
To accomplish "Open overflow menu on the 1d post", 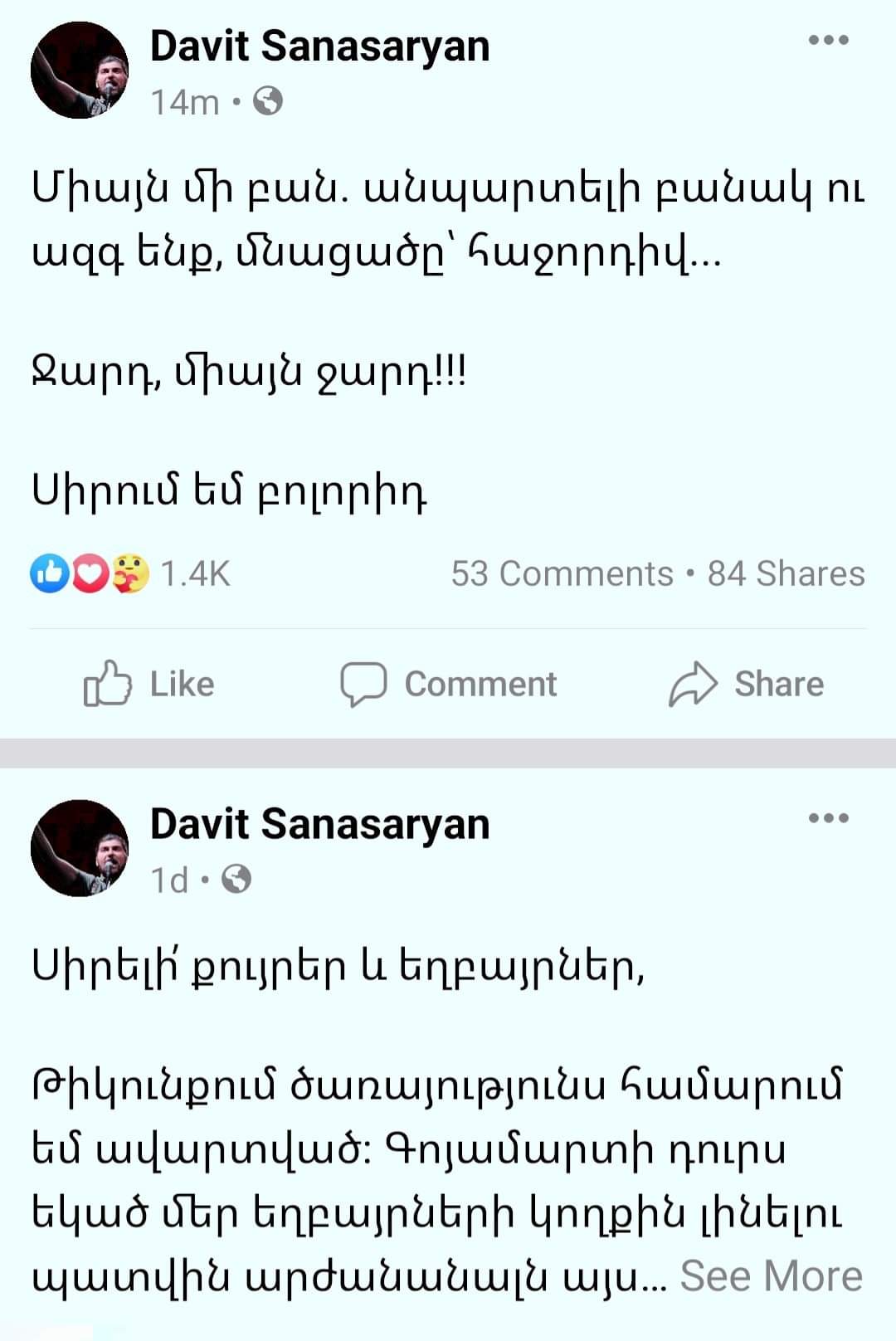I will 829,818.
